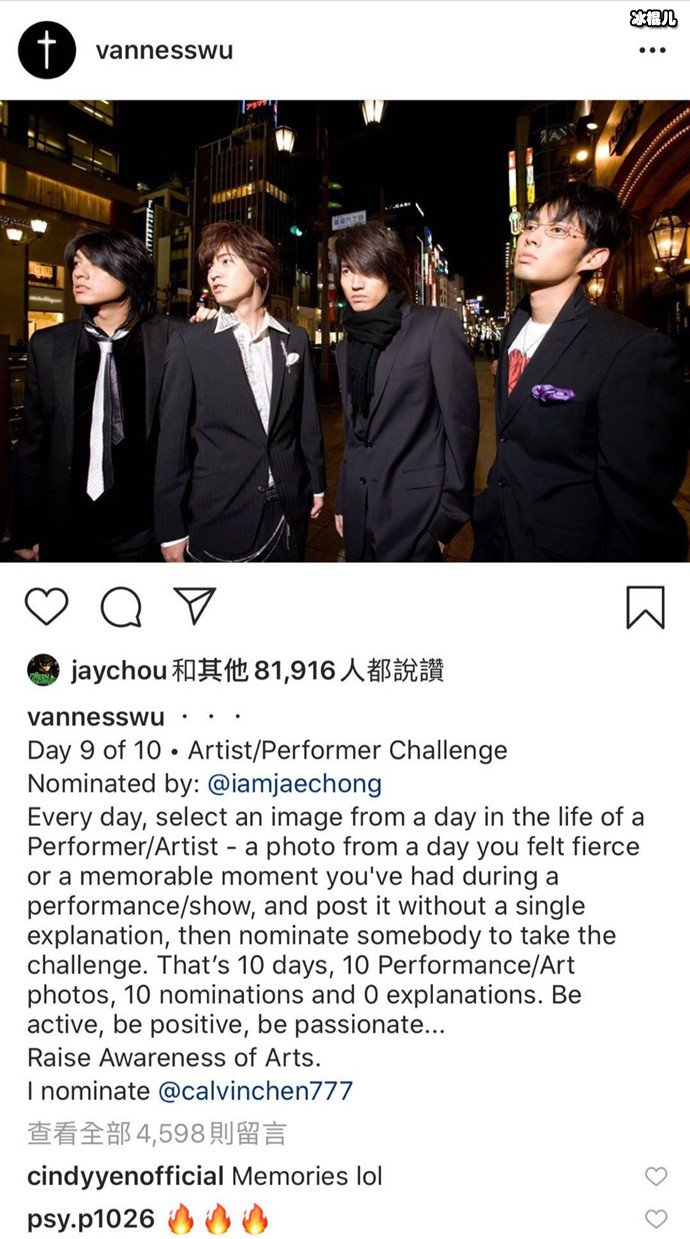The image size is (690, 1239).
Task: Open the post overflow menu
Action: [652, 50]
